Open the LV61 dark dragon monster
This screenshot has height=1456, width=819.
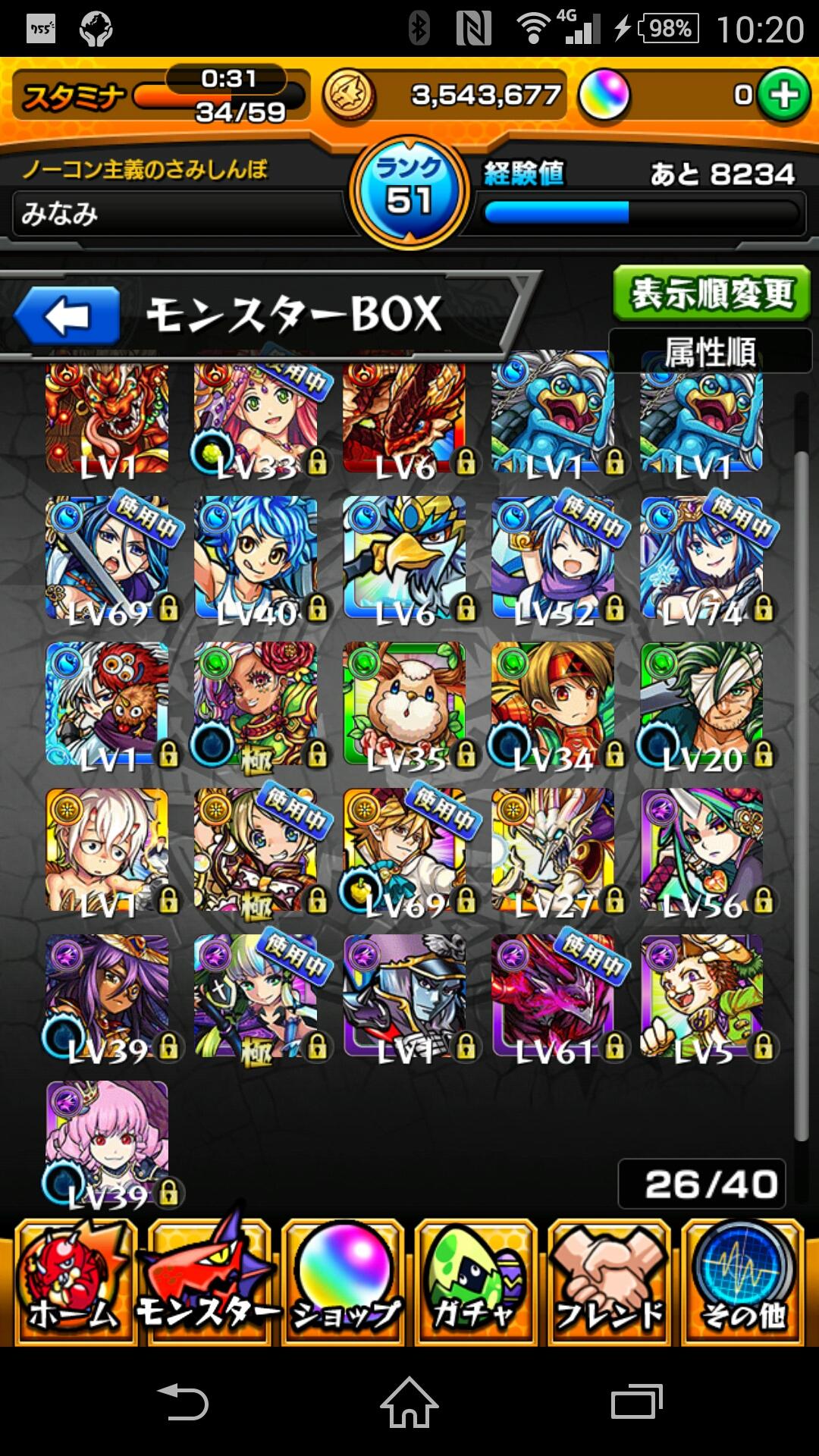click(x=553, y=996)
